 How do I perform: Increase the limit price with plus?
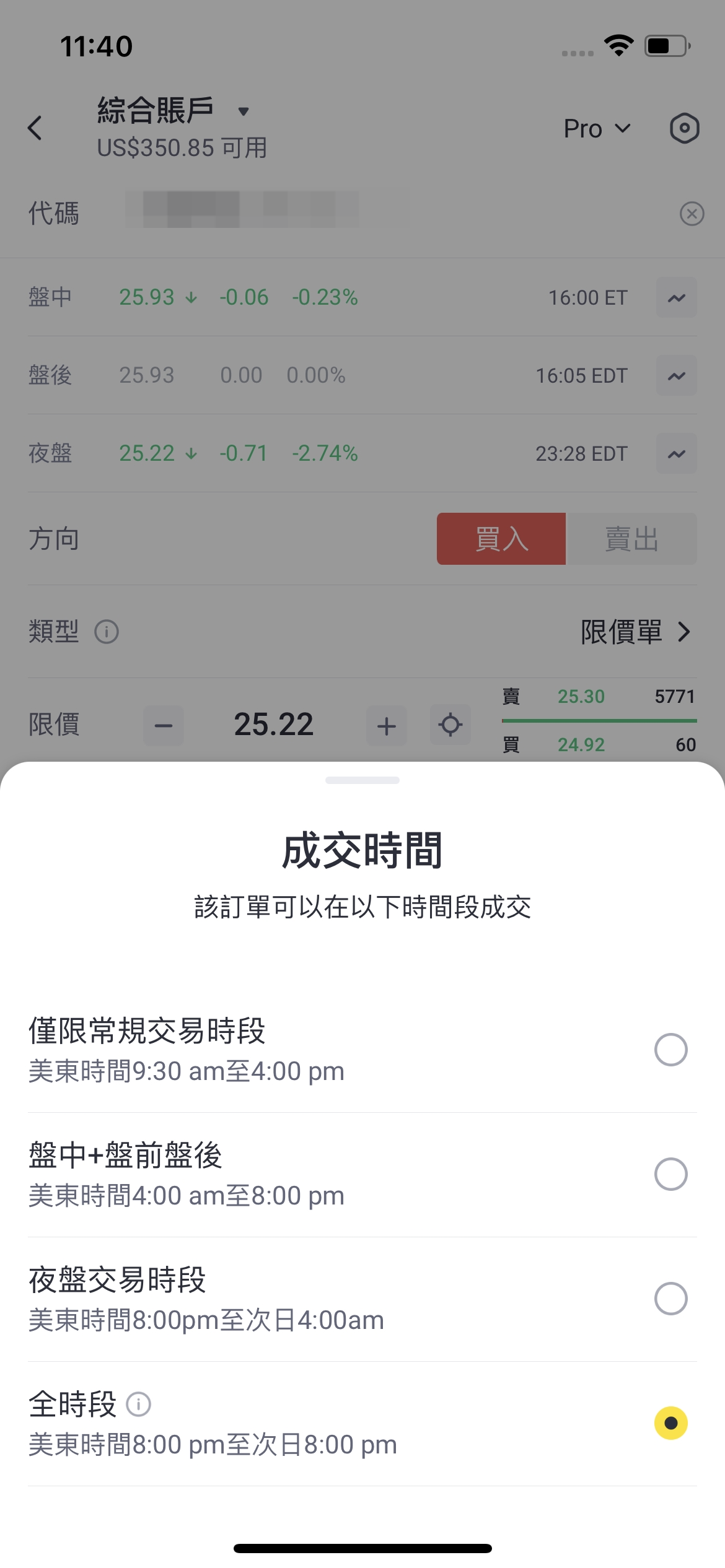(387, 726)
